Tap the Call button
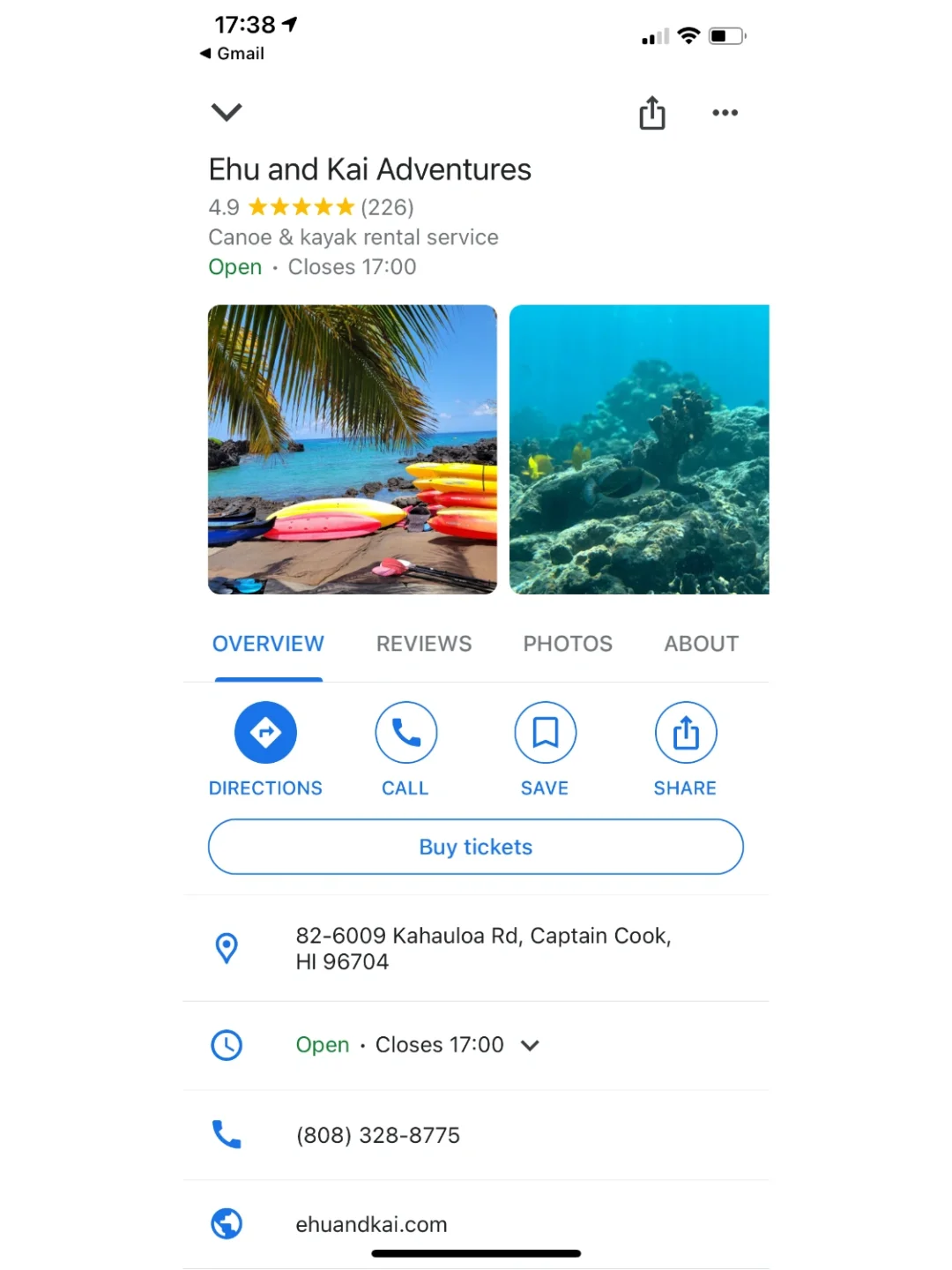 [405, 733]
